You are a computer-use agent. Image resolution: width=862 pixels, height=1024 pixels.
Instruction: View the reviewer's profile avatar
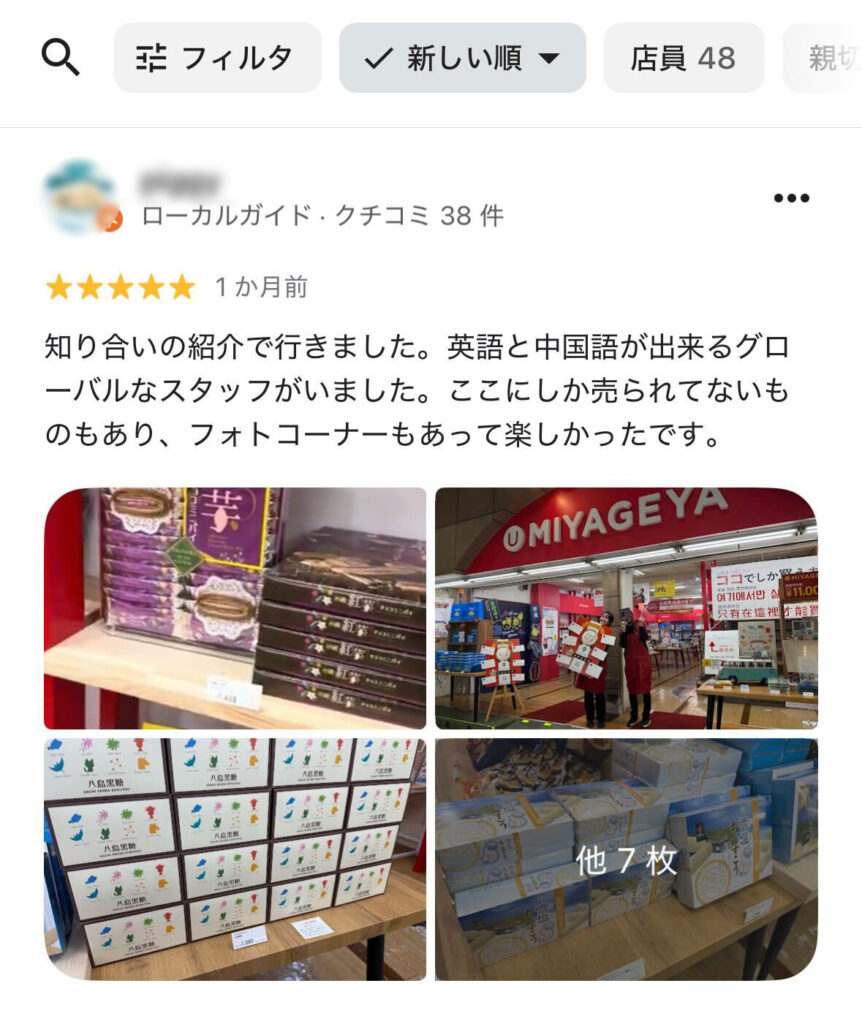point(80,197)
